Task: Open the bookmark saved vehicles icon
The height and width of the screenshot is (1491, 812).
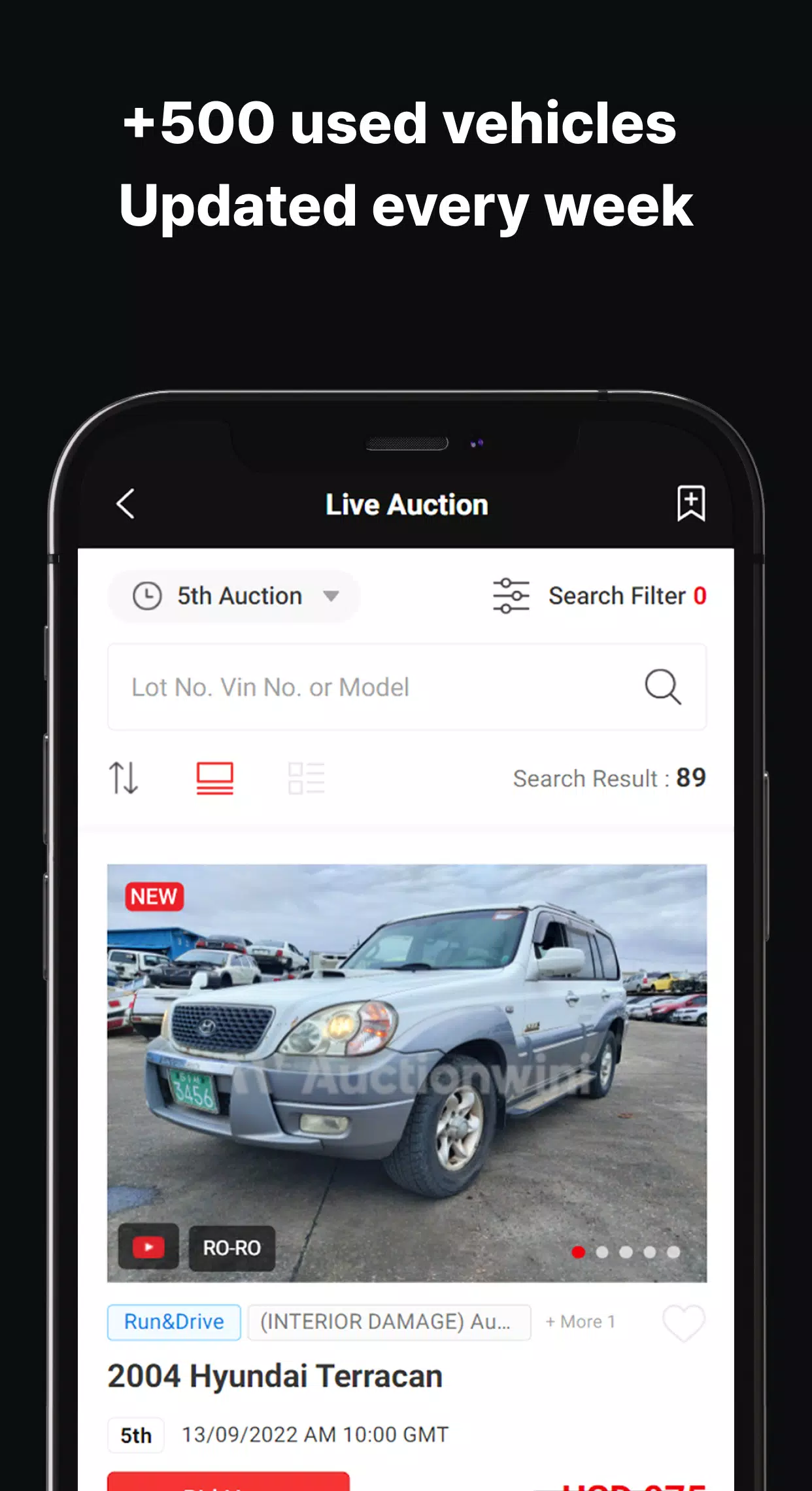Action: 691,504
